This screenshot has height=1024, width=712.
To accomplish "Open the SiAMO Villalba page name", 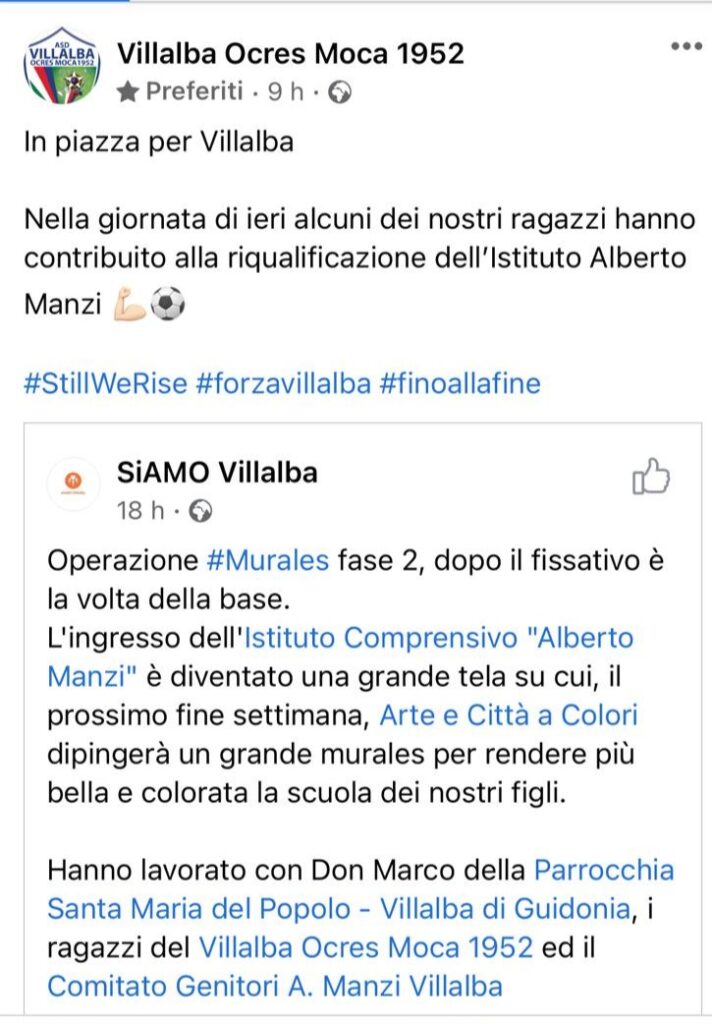I will [x=217, y=472].
